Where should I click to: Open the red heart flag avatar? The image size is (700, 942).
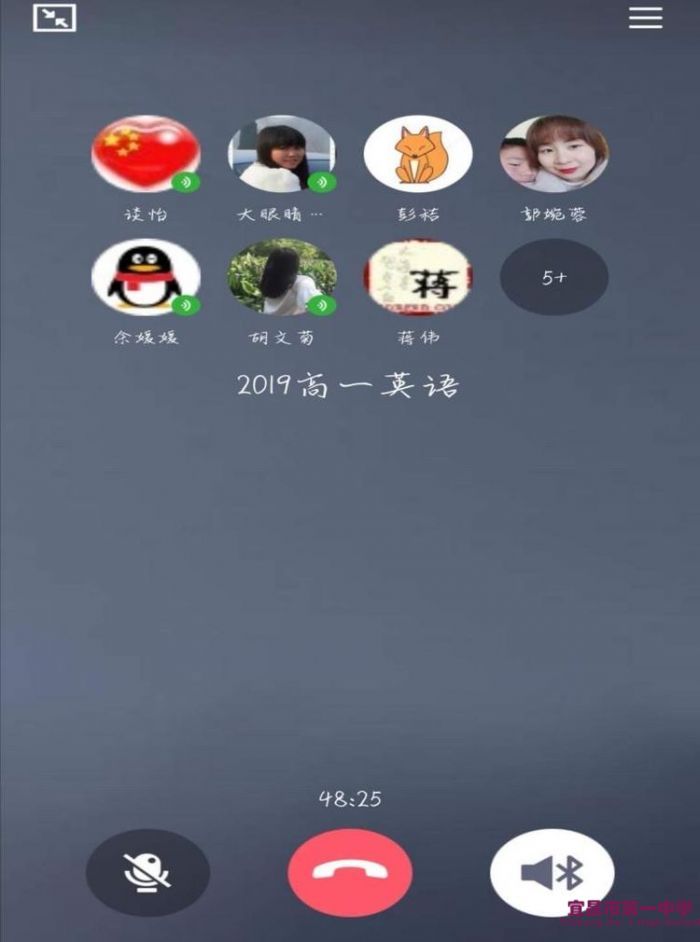146,154
